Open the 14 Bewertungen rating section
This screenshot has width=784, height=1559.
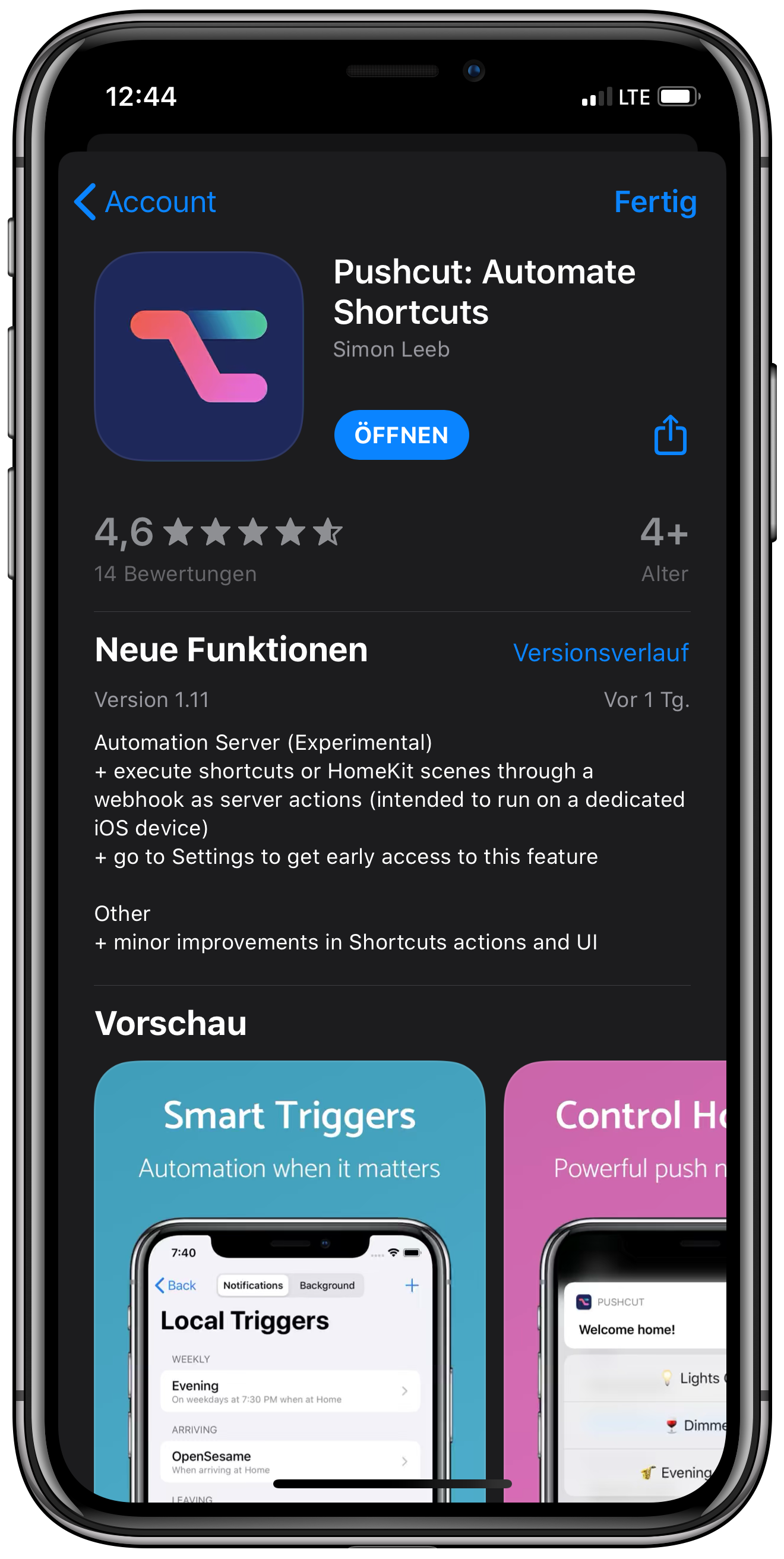tap(218, 548)
